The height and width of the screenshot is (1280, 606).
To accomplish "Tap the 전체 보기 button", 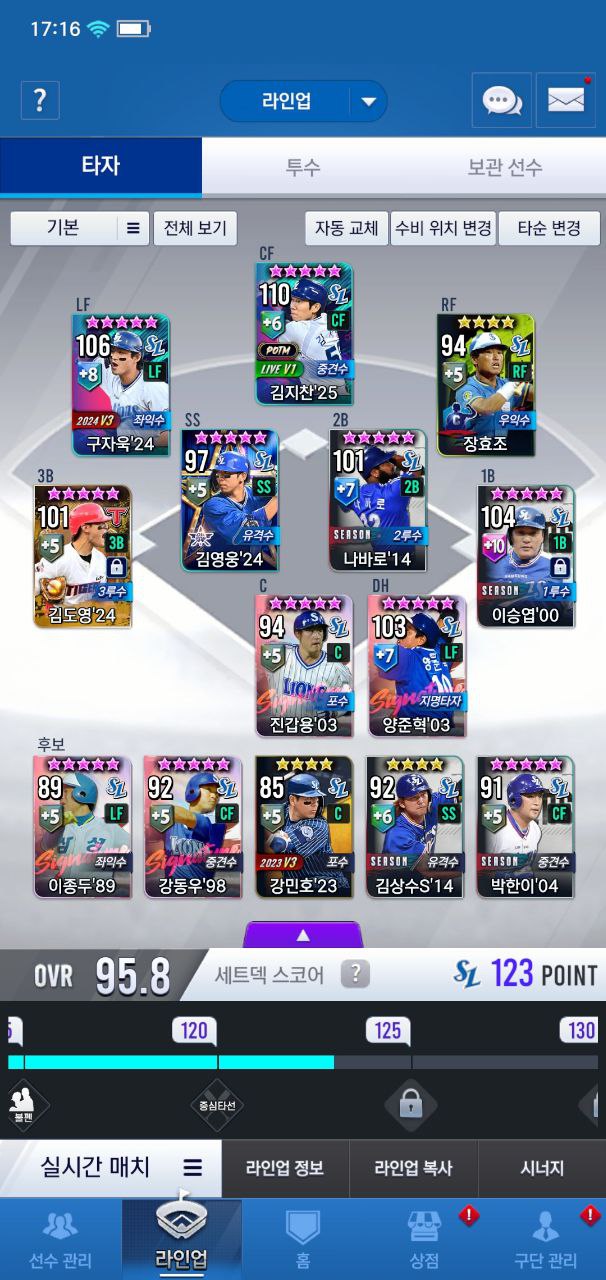I will (x=195, y=228).
